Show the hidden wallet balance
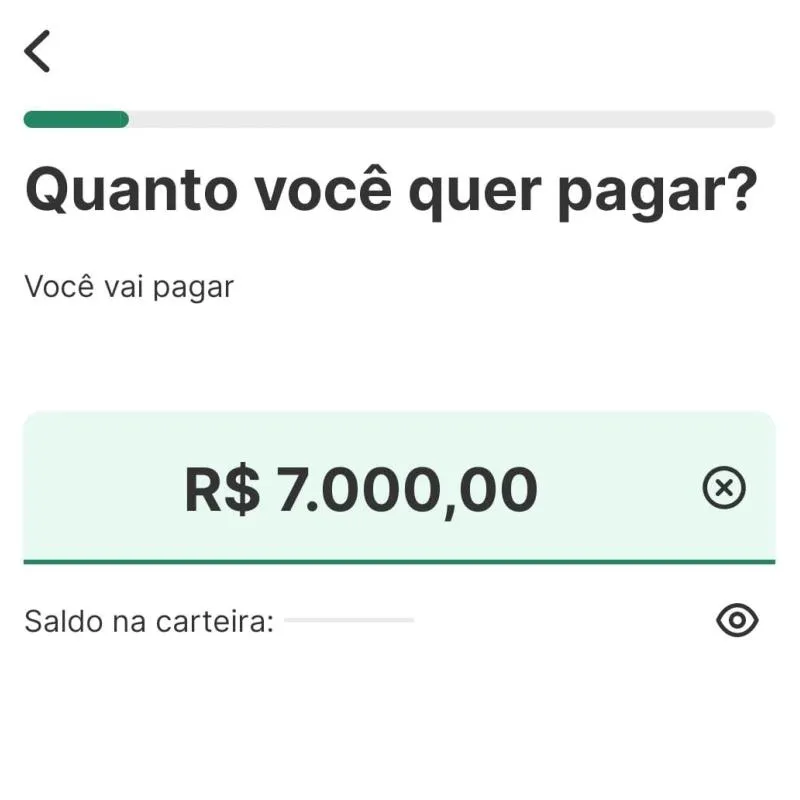The height and width of the screenshot is (800, 800). tap(738, 621)
